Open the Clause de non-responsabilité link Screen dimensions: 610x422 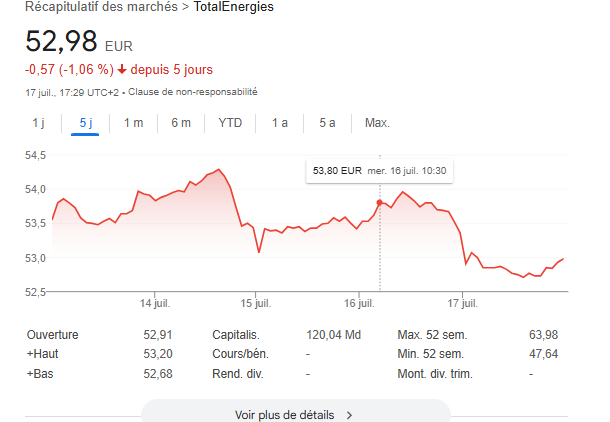[x=192, y=92]
